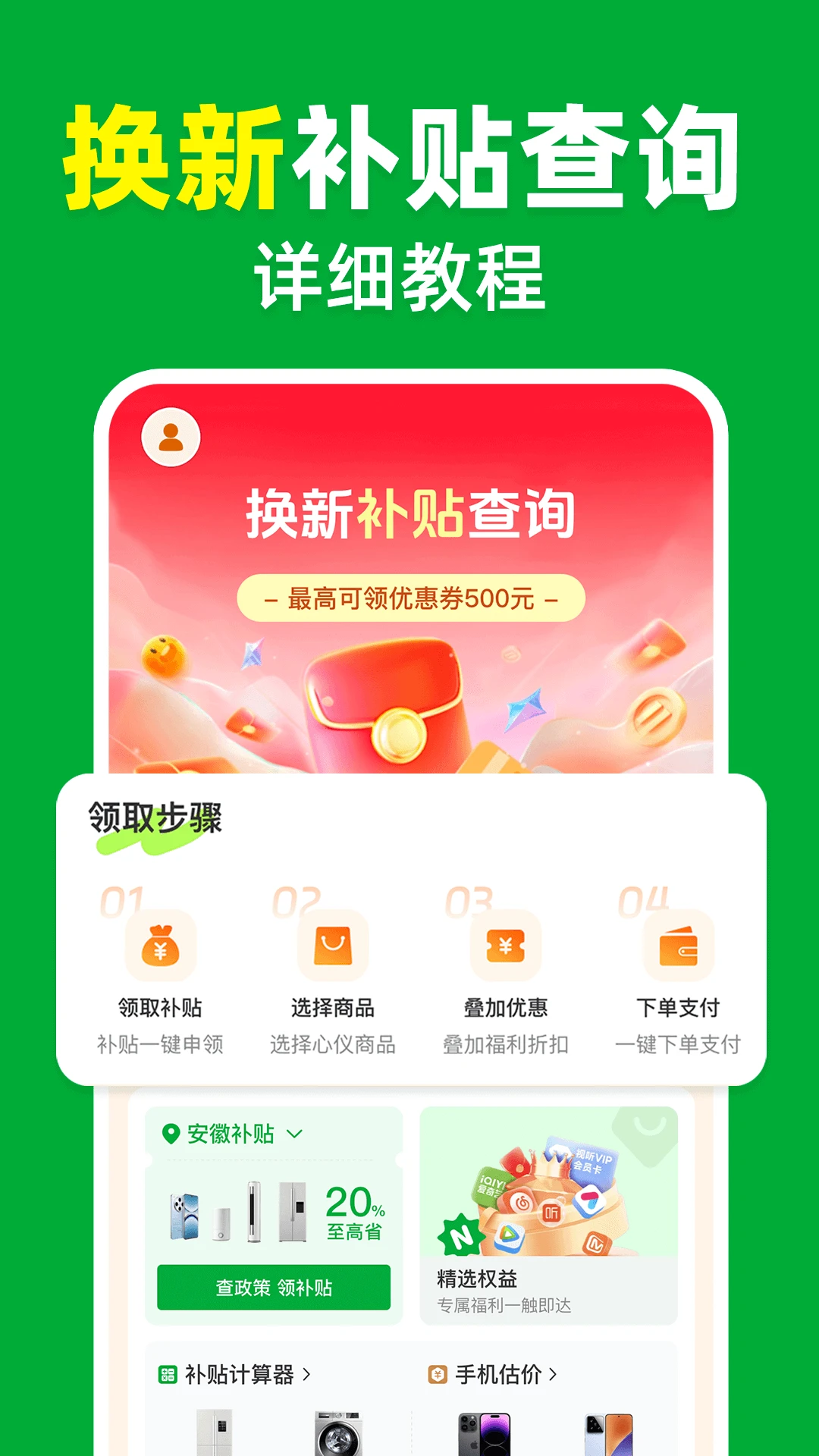This screenshot has height=1456, width=819.
Task: Click the 查政策 领补贴 green button
Action: pyautogui.click(x=273, y=1287)
